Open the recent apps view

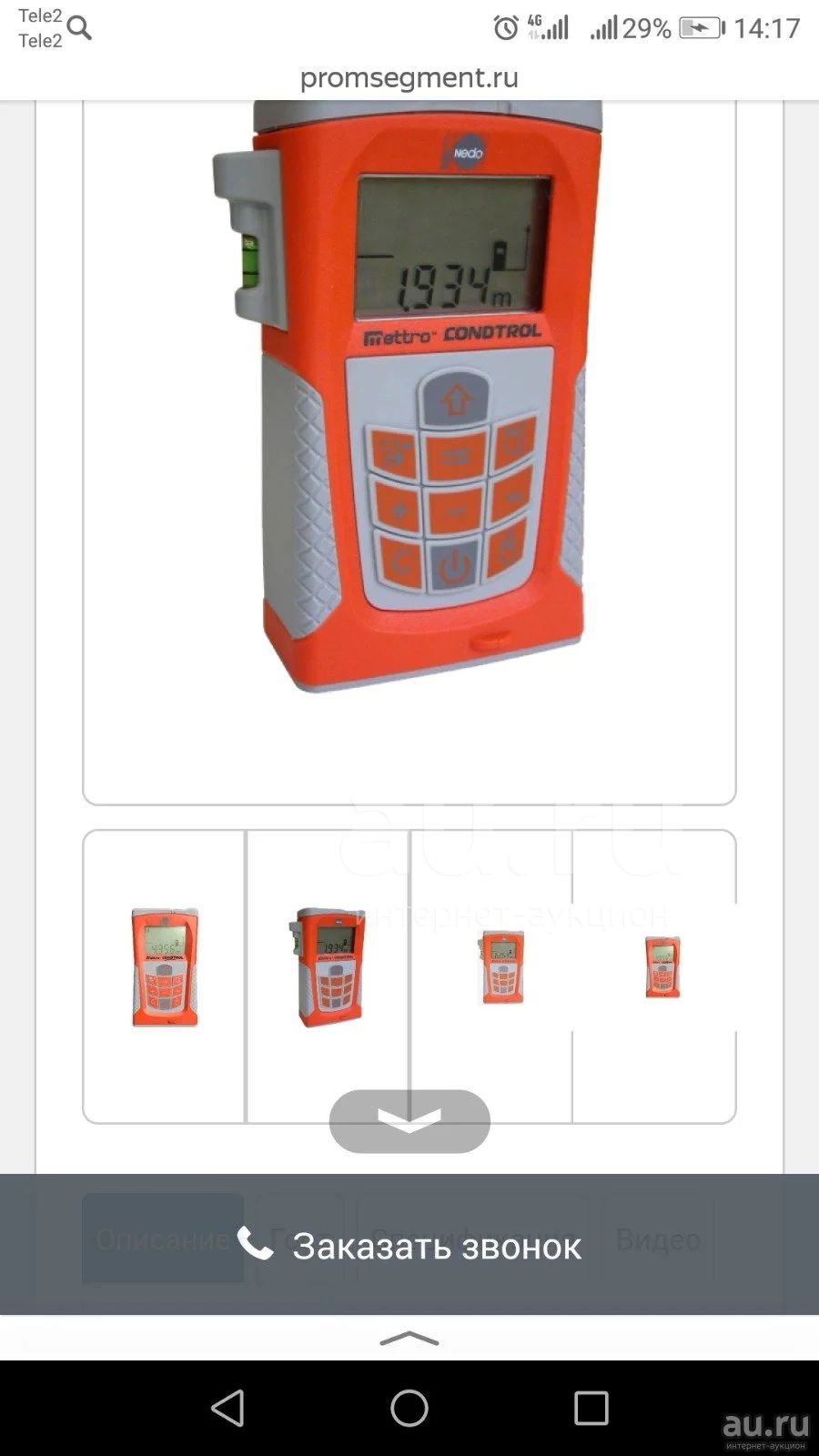pyautogui.click(x=591, y=1408)
